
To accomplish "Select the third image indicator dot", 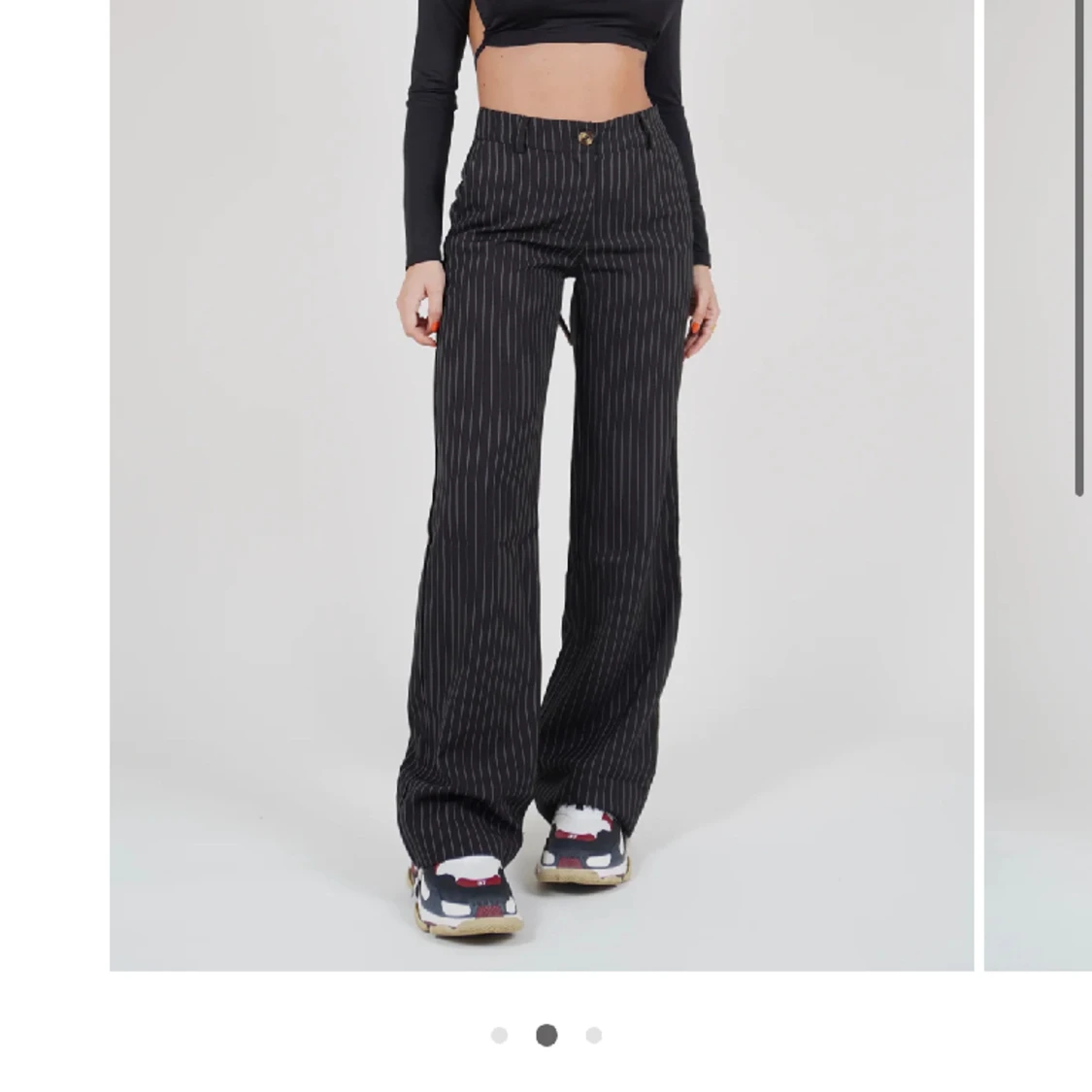I will click(x=594, y=1036).
